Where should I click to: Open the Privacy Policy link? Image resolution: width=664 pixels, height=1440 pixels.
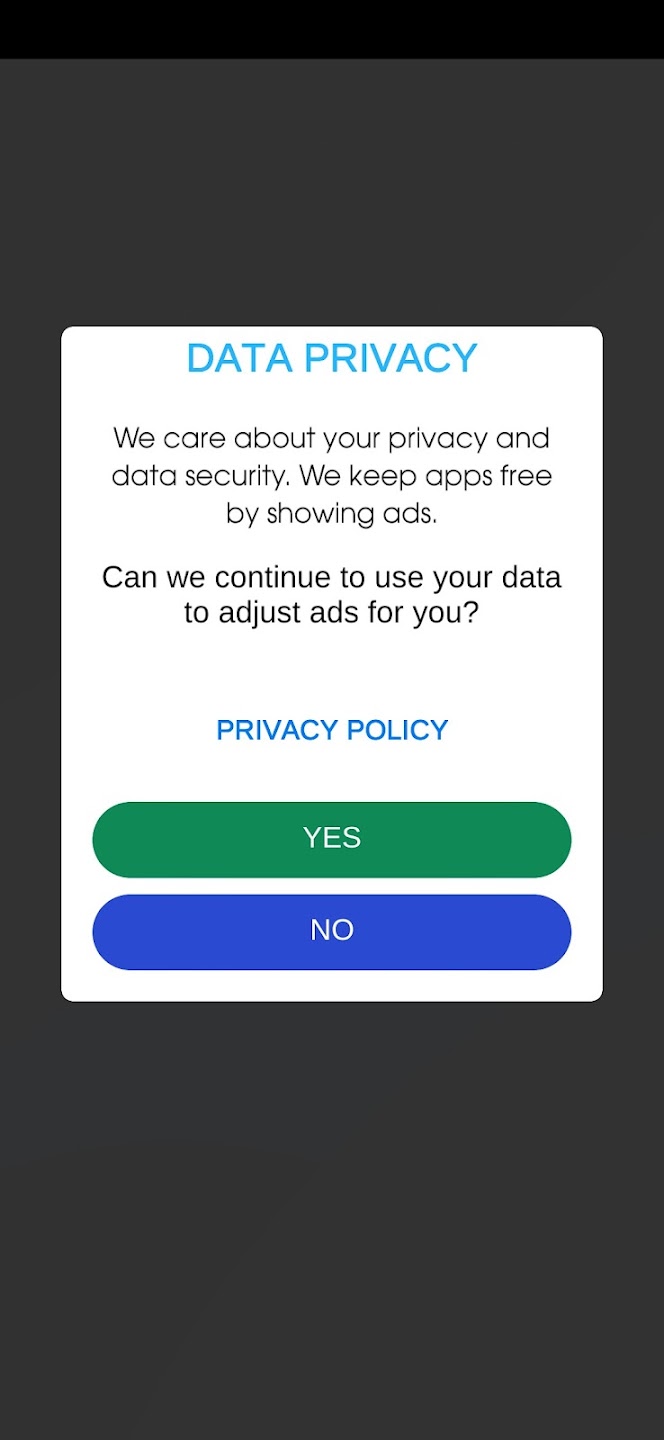(332, 730)
